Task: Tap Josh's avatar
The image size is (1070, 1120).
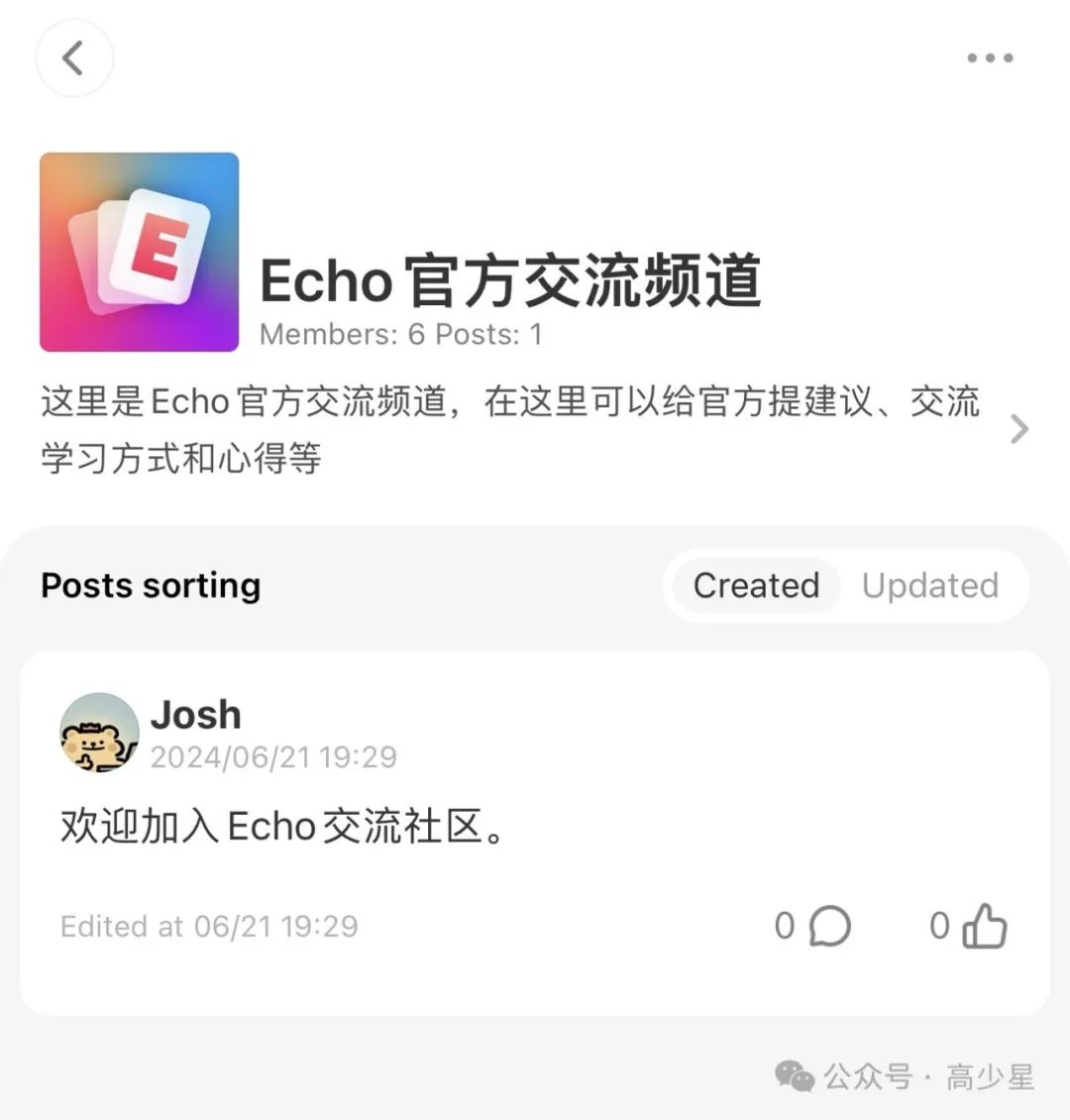Action: pos(99,732)
